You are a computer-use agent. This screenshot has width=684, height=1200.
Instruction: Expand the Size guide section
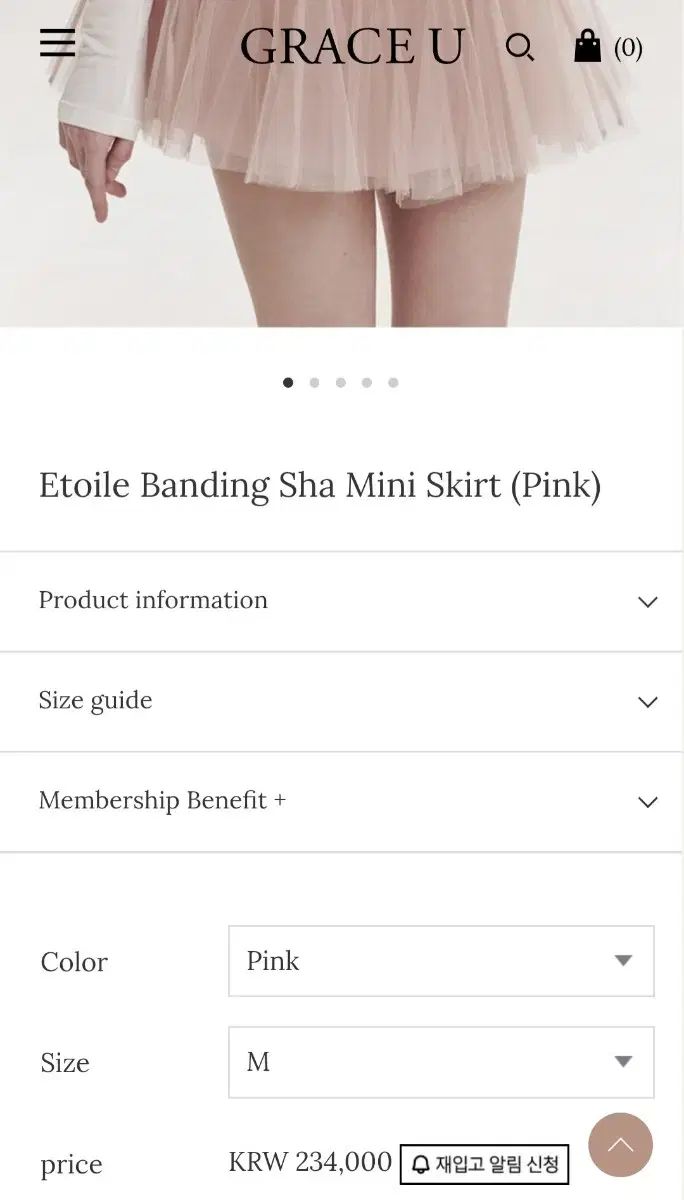coord(341,701)
